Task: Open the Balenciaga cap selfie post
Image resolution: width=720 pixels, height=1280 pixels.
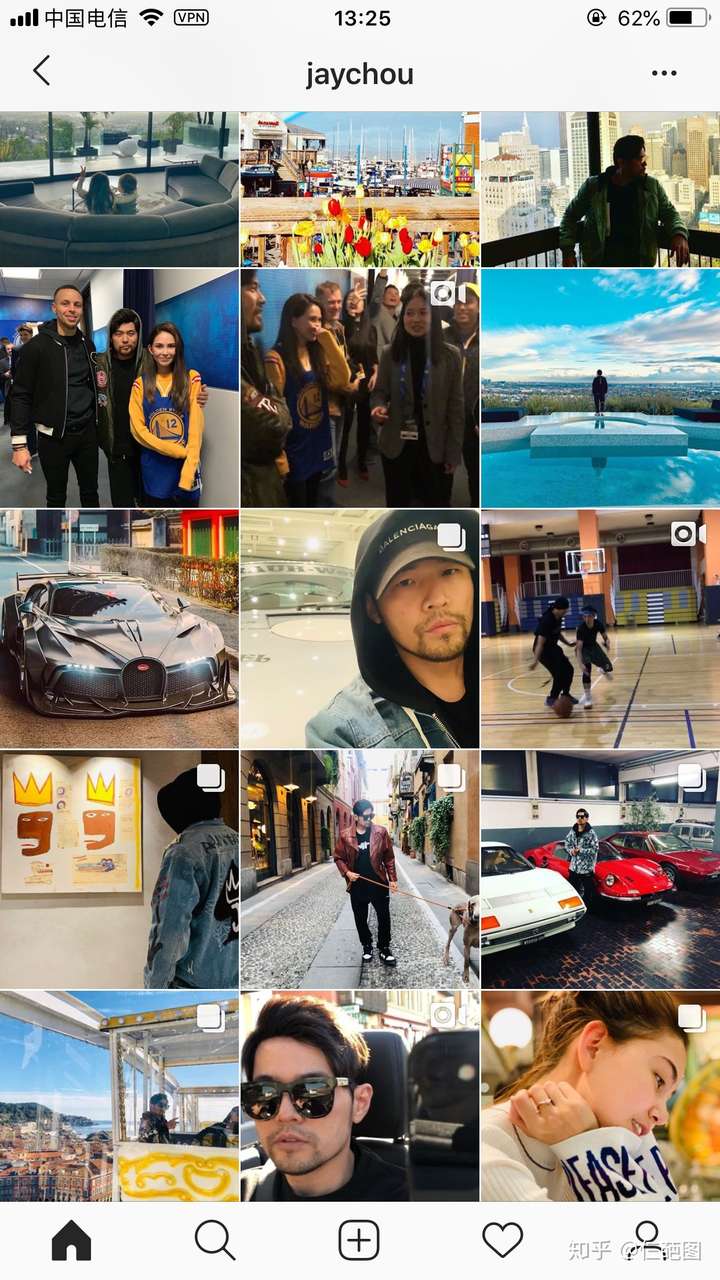Action: [359, 629]
